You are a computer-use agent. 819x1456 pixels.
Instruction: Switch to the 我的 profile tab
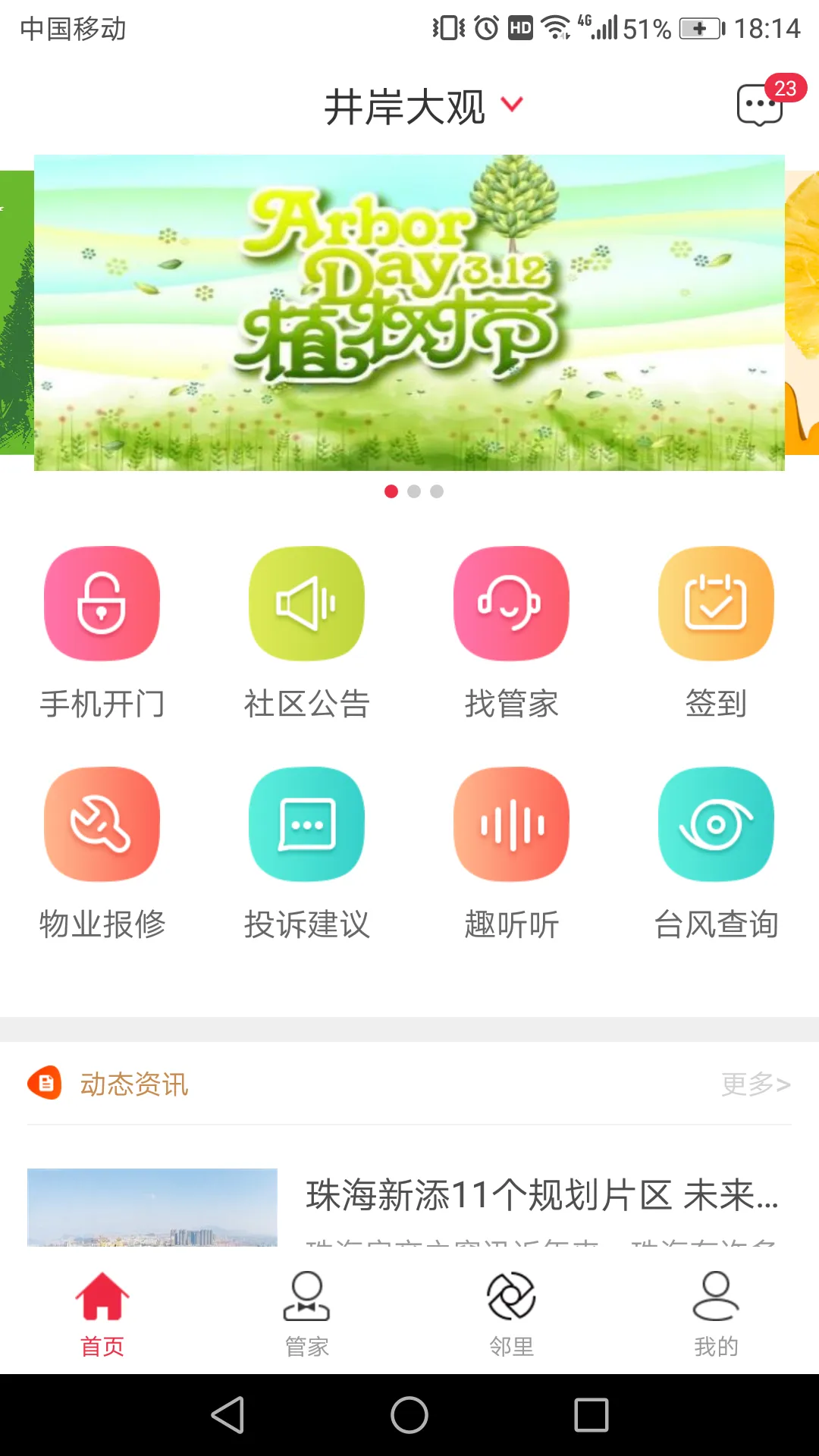716,1312
